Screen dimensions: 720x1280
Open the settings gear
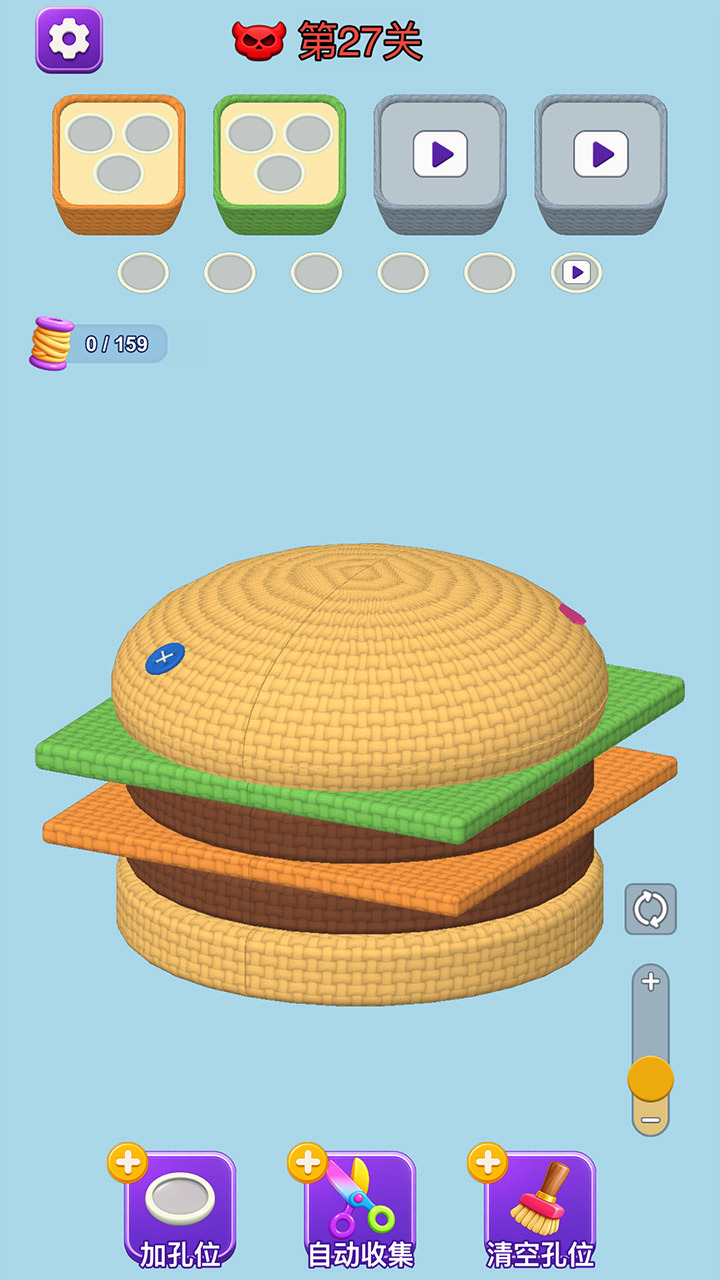point(69,40)
